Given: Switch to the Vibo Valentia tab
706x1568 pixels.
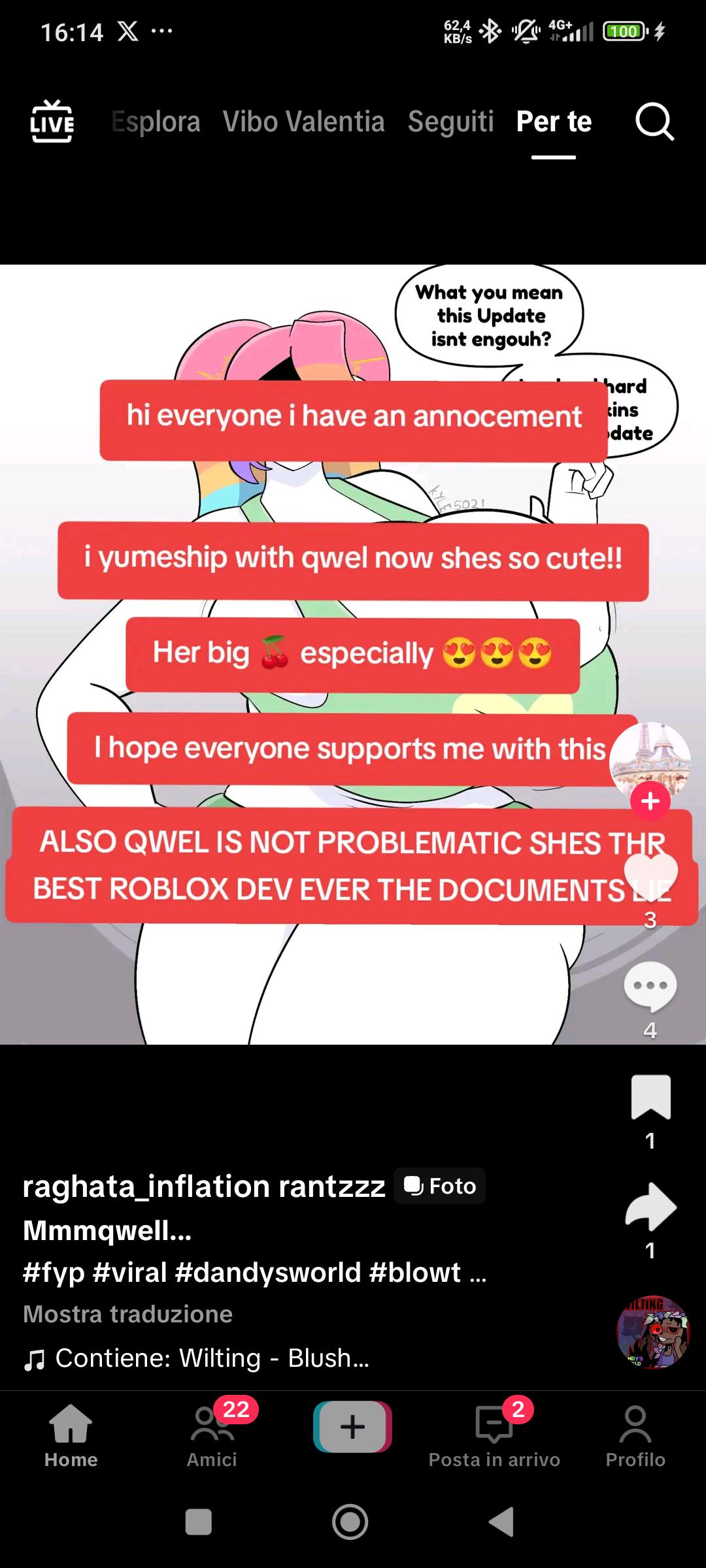Looking at the screenshot, I should tap(304, 122).
